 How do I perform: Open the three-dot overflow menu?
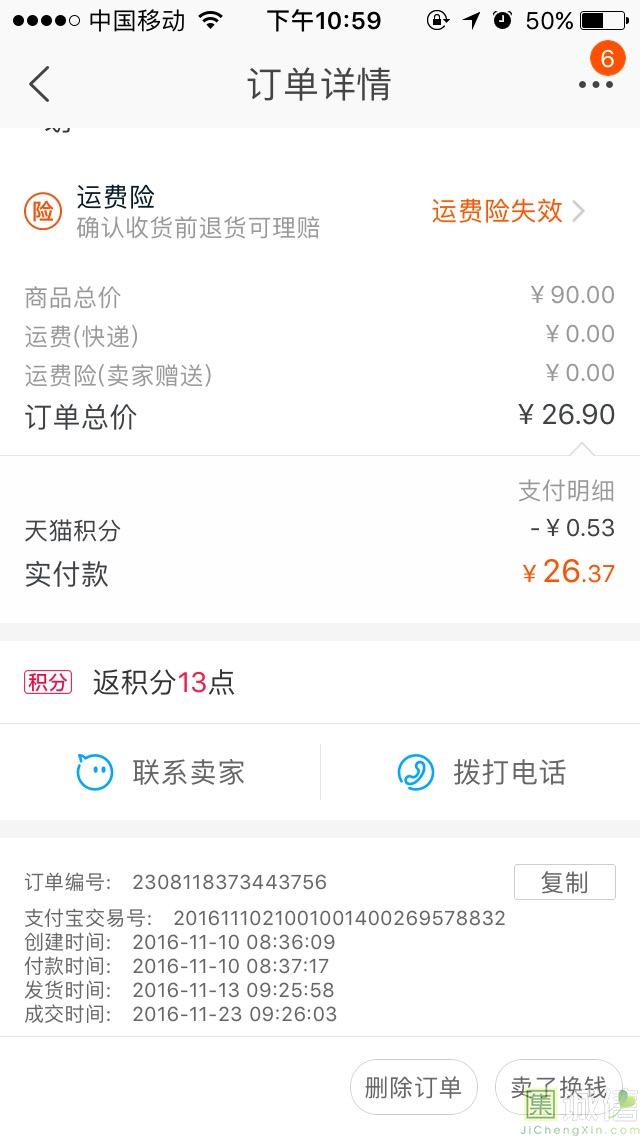596,84
